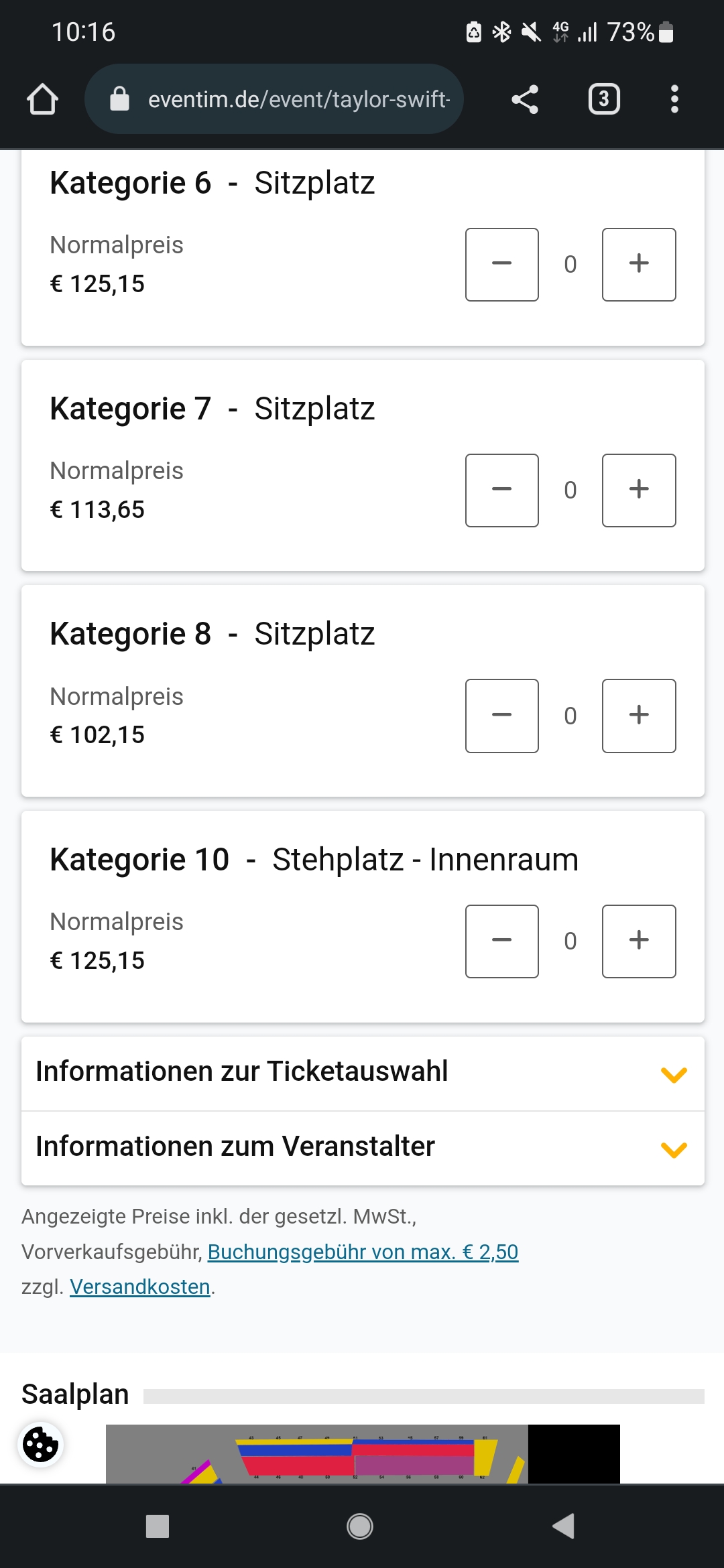Add one Kategorie 7 ticket
Screen dimensions: 724x1568
tap(639, 490)
